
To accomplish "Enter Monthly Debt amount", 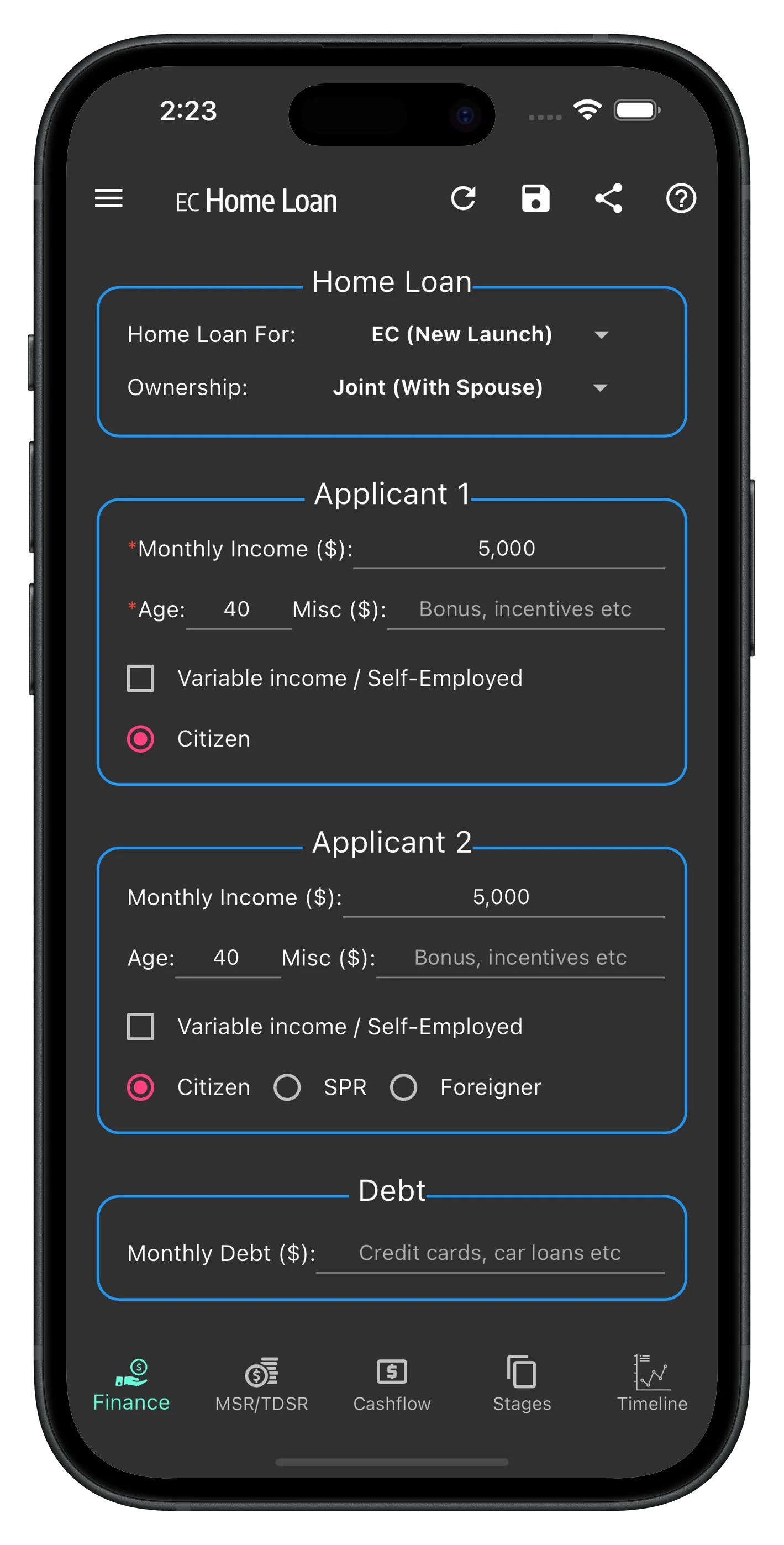I will [490, 1253].
